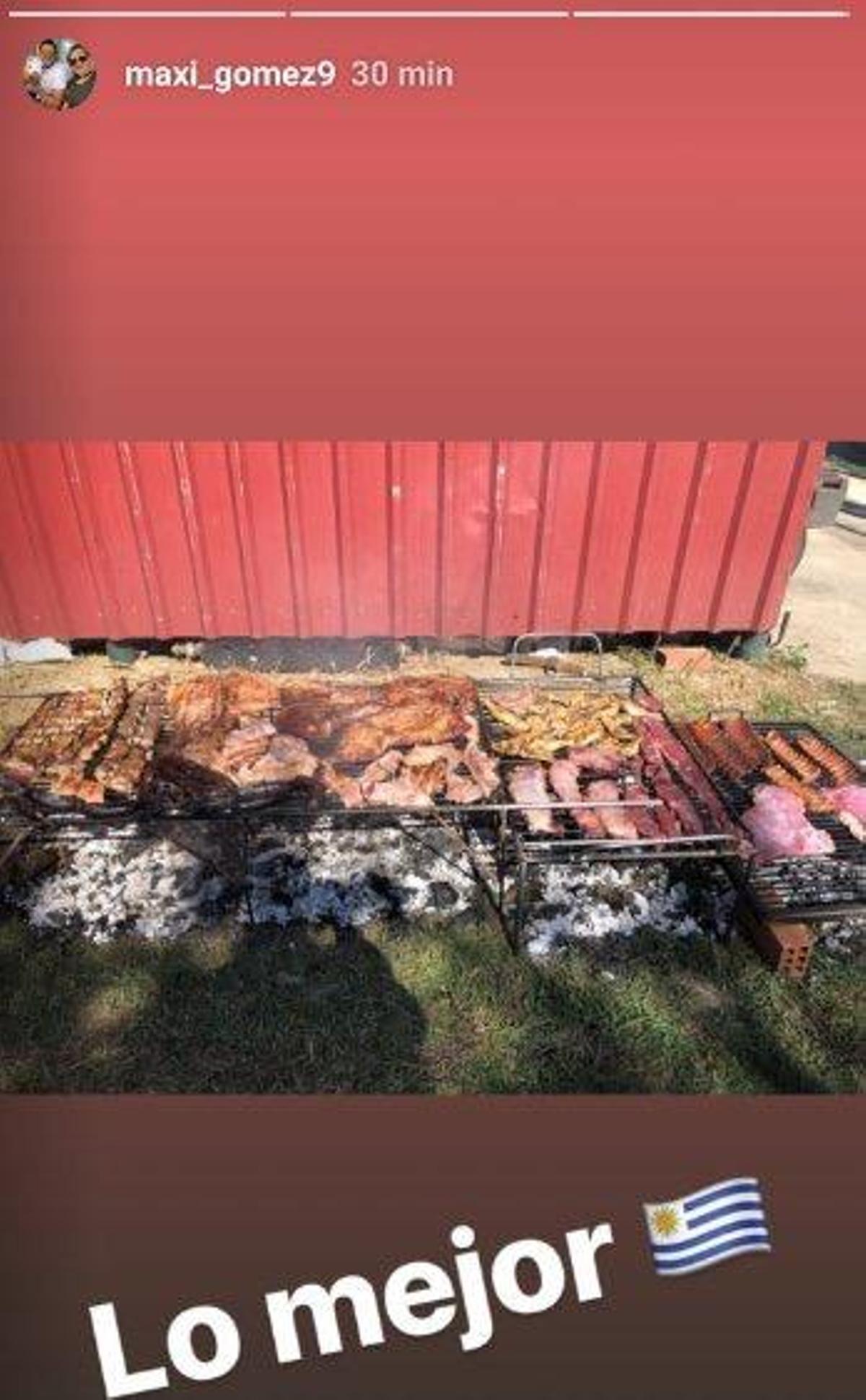Open maxi_gomez9's profile picture

click(x=59, y=74)
